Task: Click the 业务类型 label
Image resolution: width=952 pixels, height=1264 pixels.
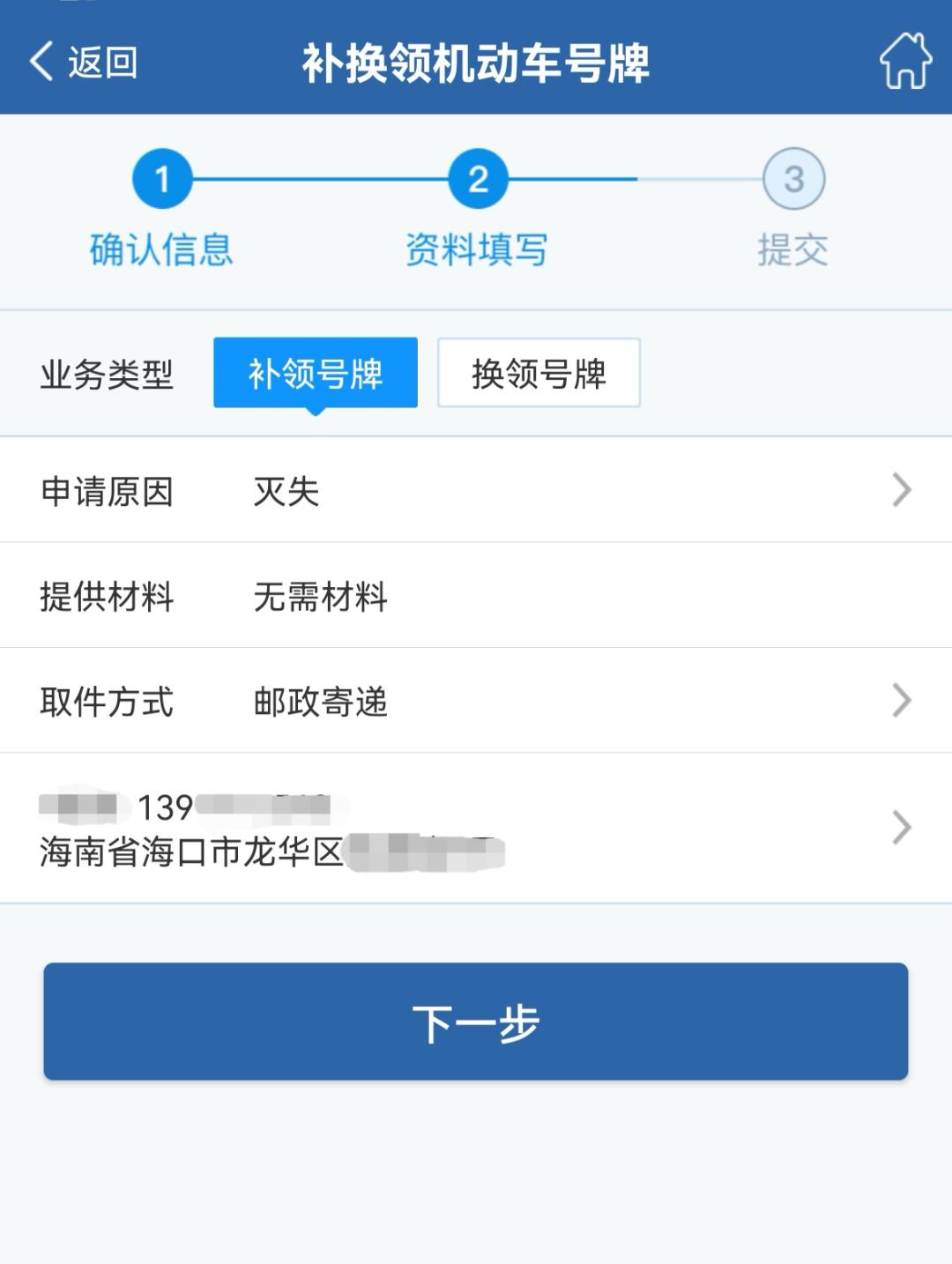Action: pos(106,373)
